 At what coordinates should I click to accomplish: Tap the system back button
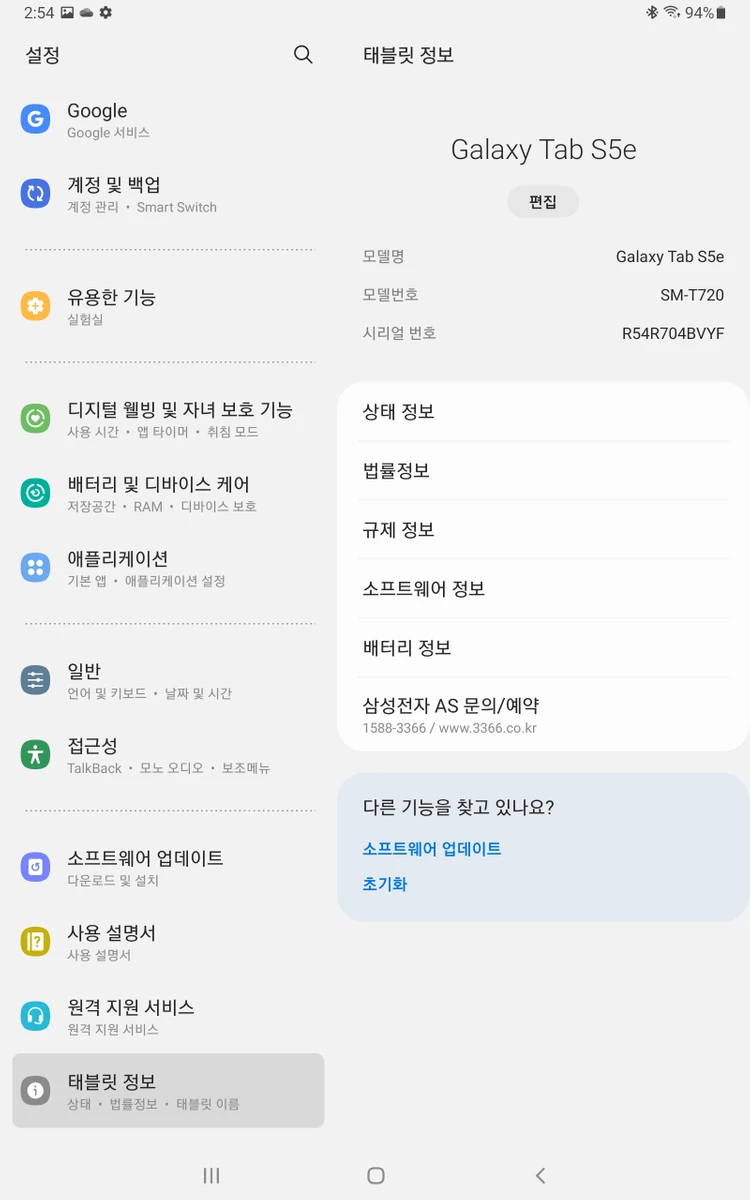(x=540, y=1176)
